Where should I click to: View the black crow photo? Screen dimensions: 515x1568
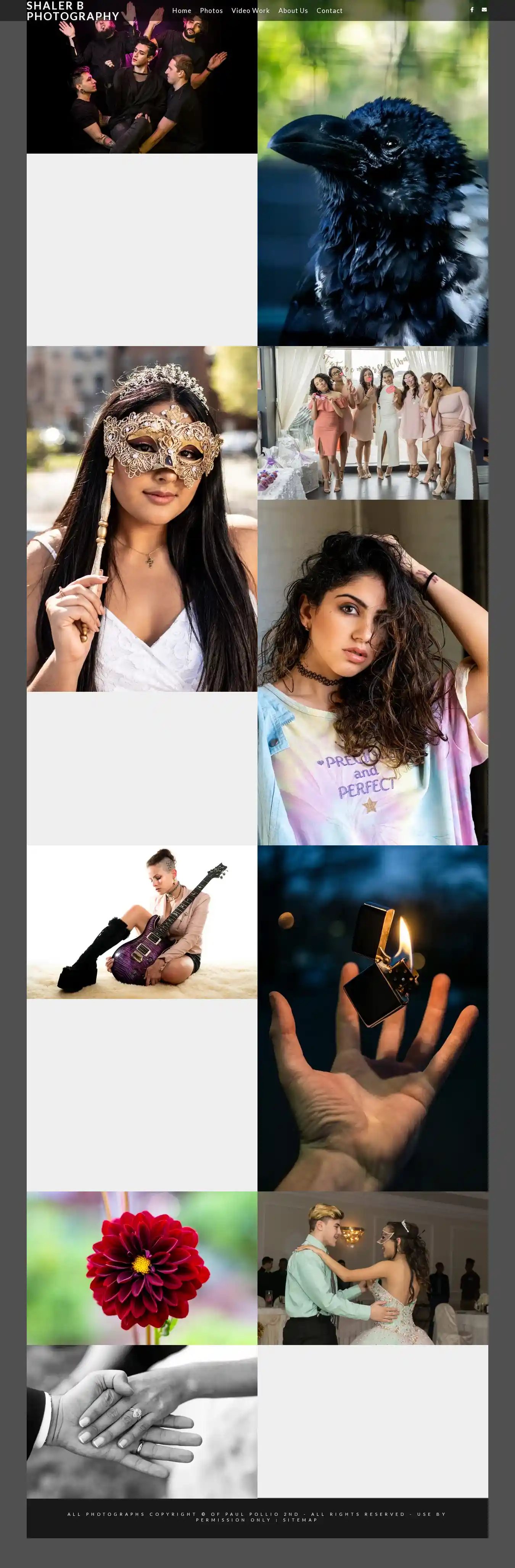372,183
